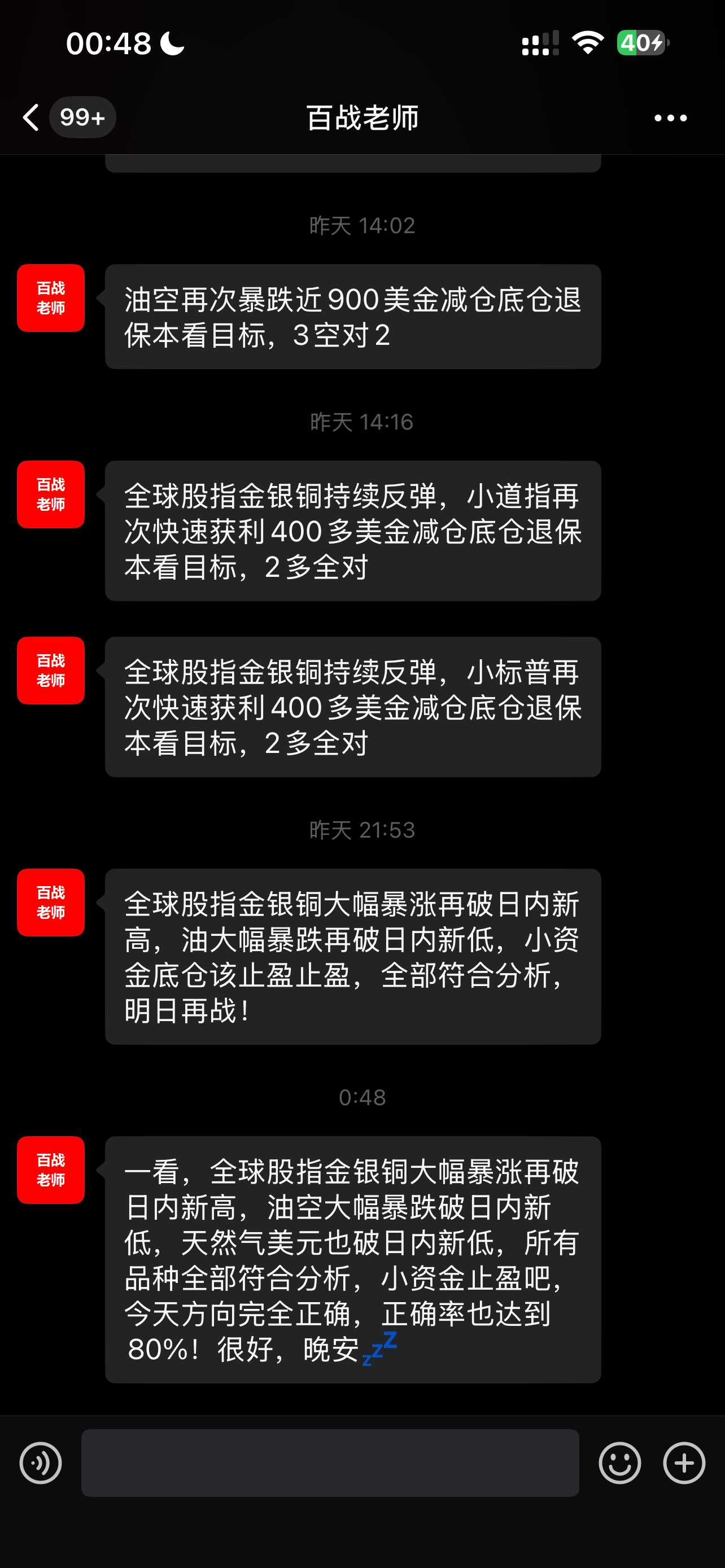Tap the chat title 百战老师
Screen dimensions: 725x1568
(362, 118)
